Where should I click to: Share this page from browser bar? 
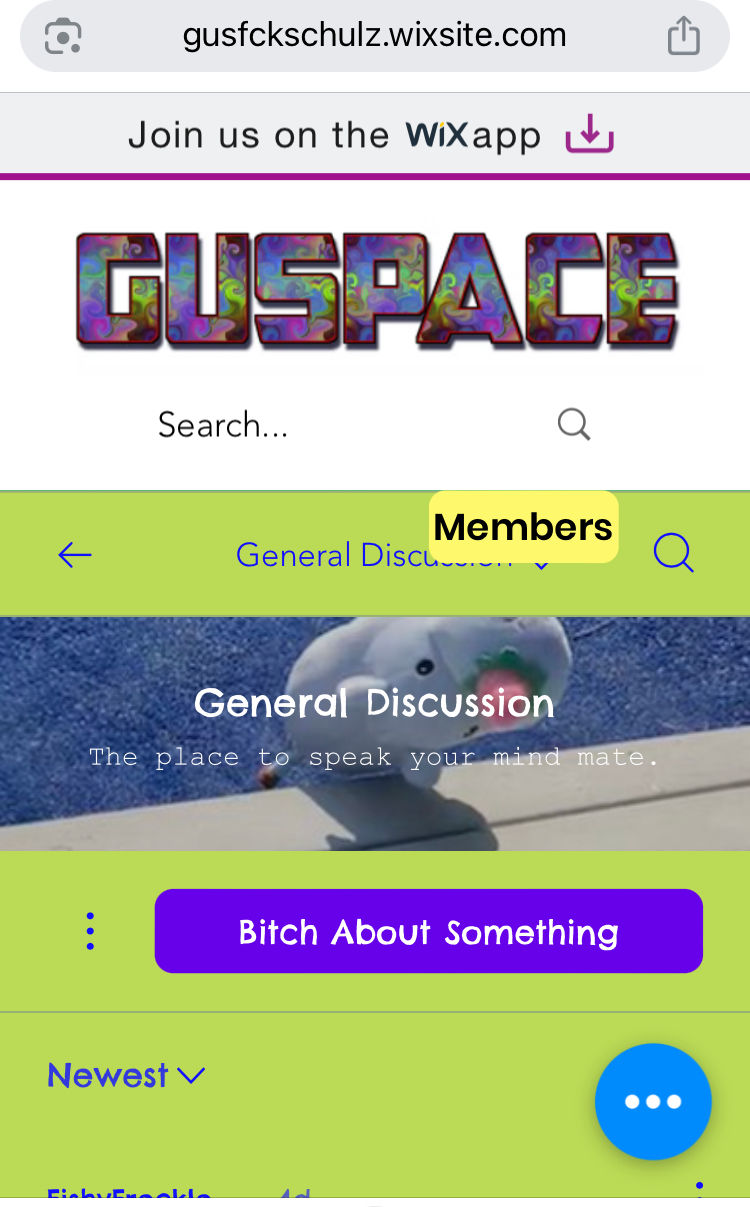pos(684,36)
